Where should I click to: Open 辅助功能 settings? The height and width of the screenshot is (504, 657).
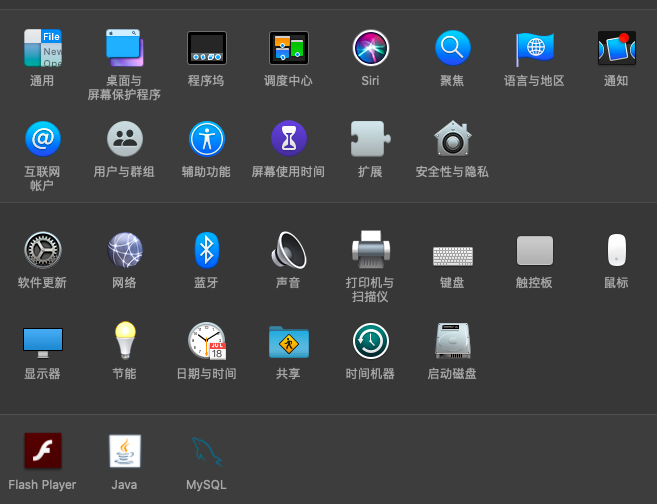(x=206, y=139)
